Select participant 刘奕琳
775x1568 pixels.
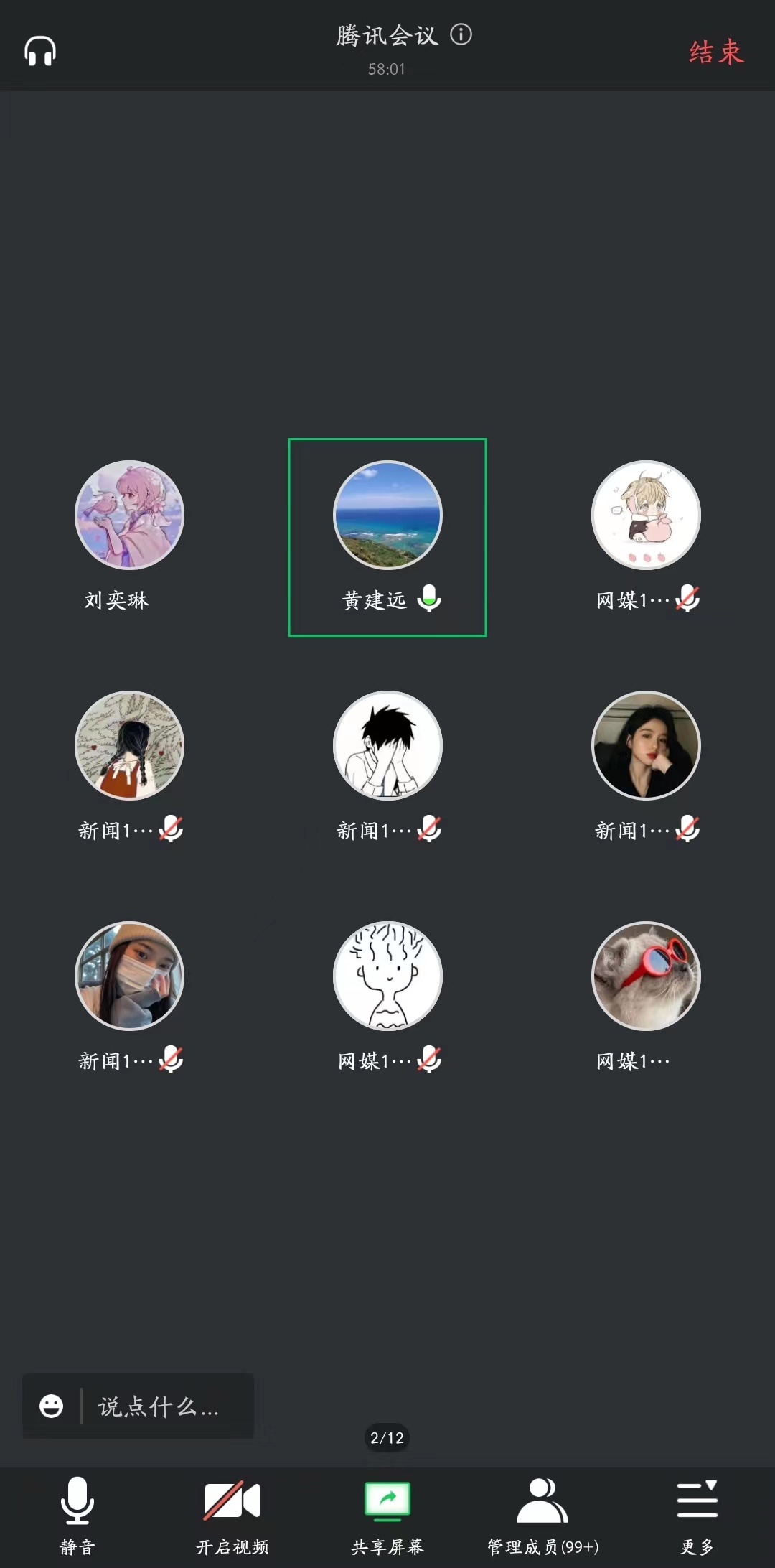(129, 515)
